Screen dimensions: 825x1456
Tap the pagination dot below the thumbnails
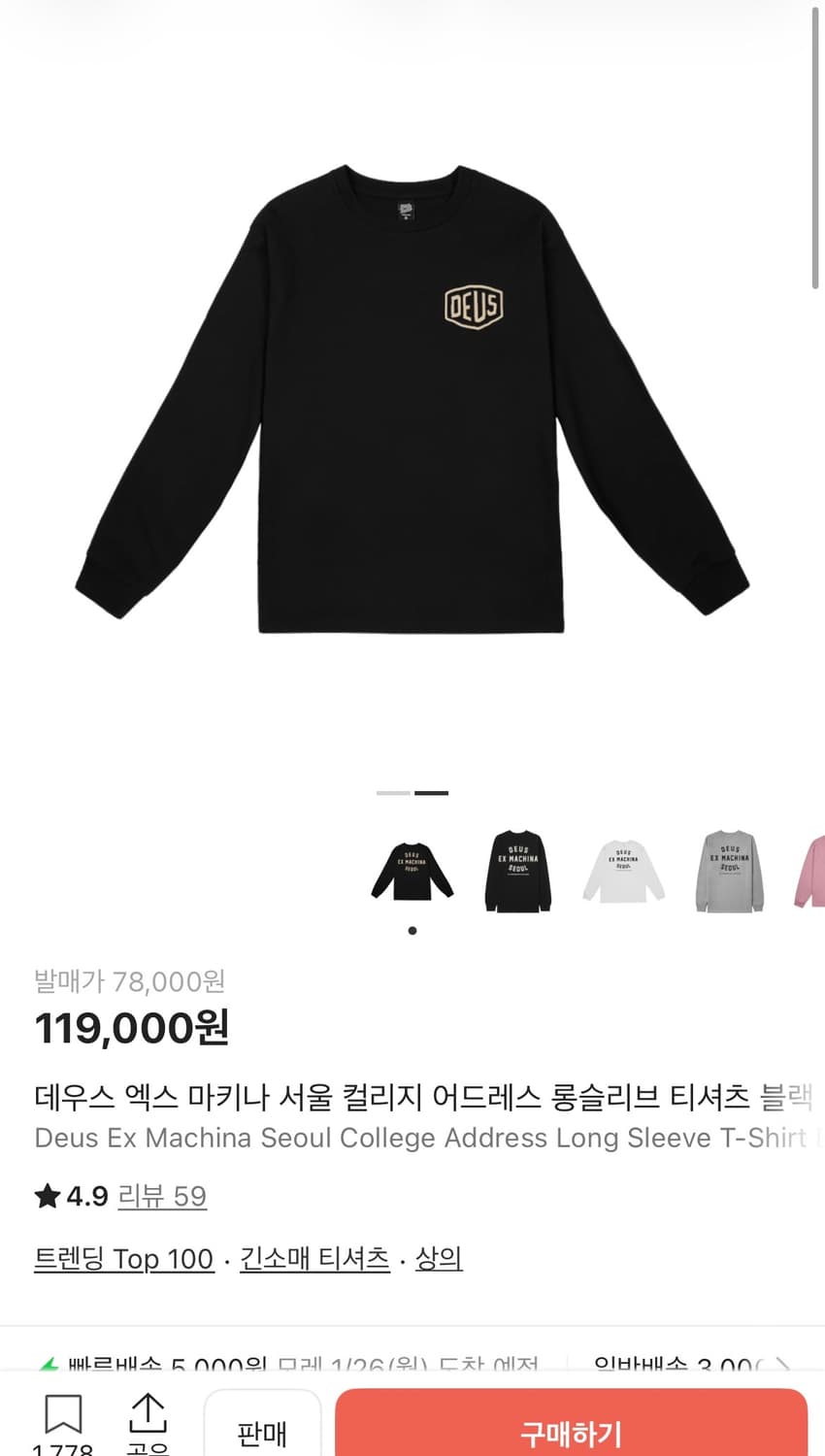(412, 930)
